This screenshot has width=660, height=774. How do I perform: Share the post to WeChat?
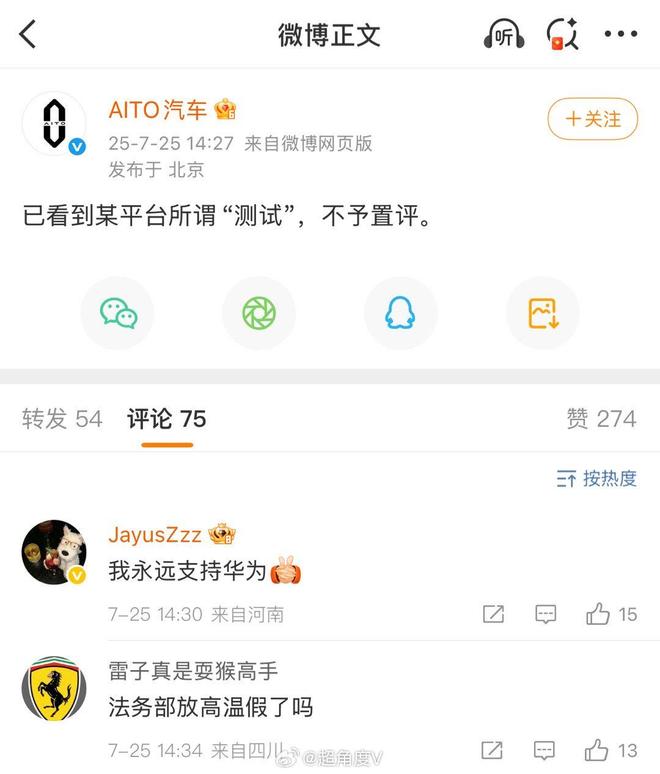pos(118,313)
